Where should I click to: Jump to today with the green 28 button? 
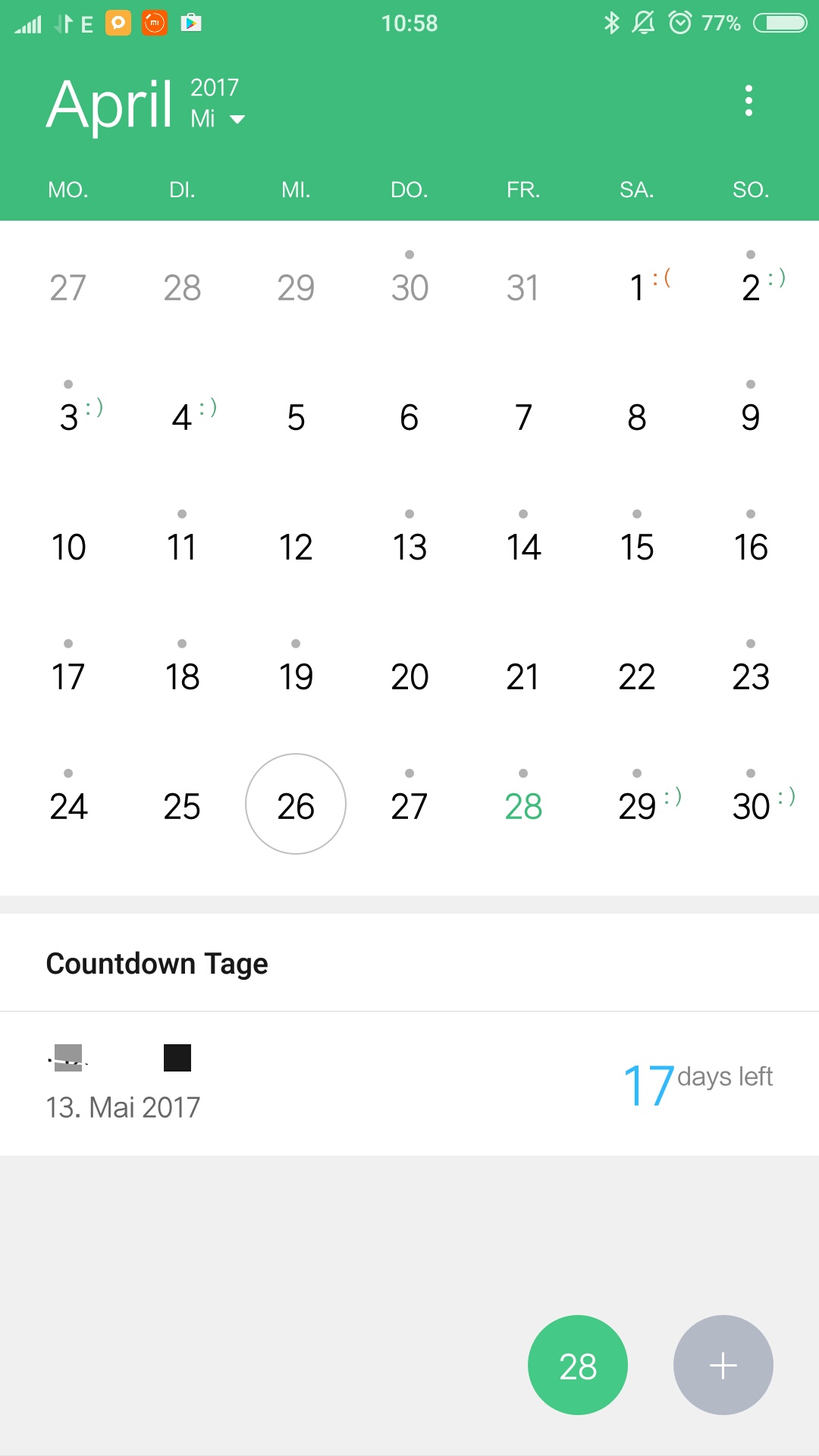578,1365
